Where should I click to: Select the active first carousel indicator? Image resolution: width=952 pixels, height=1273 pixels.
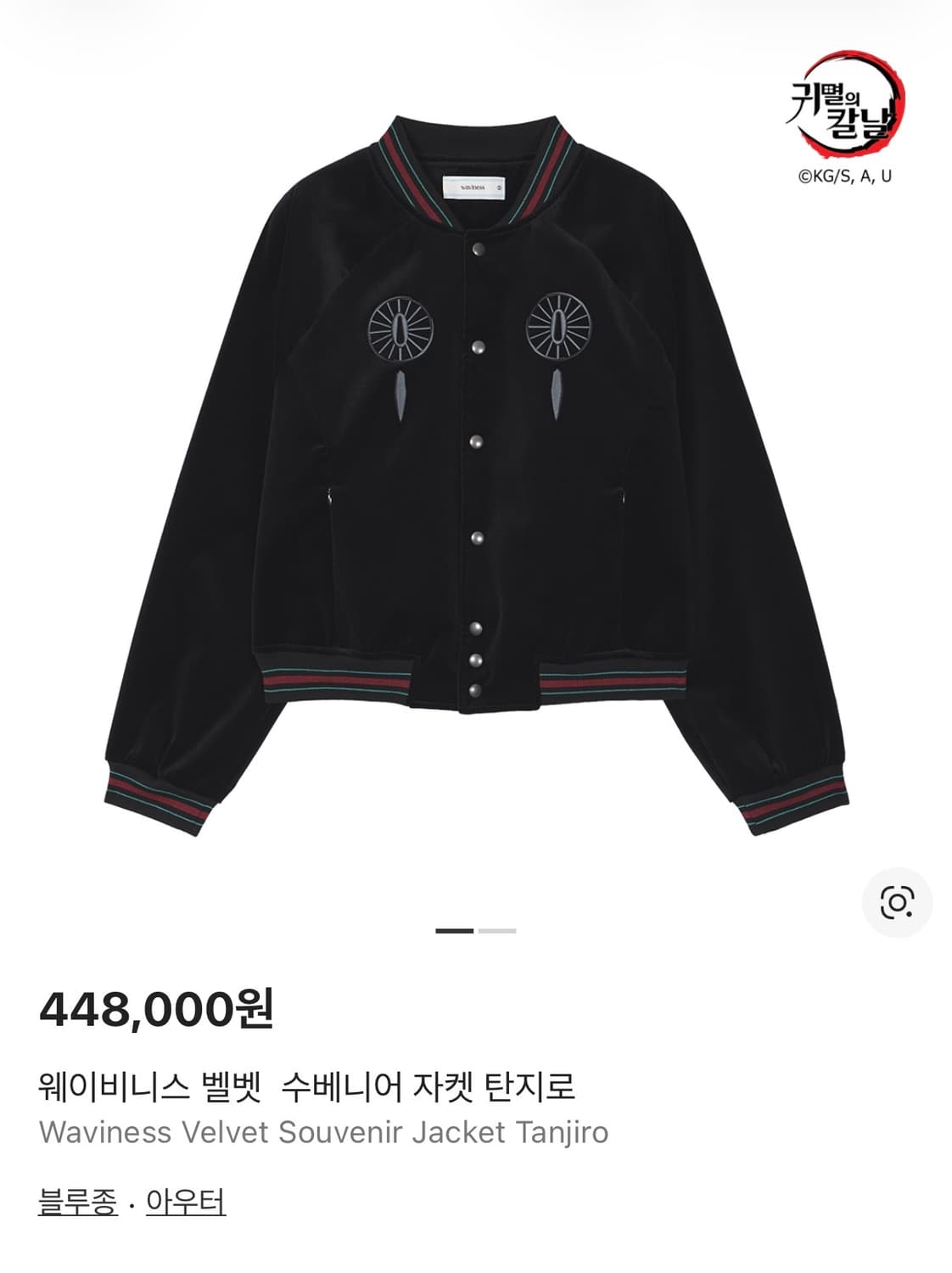pyautogui.click(x=456, y=931)
